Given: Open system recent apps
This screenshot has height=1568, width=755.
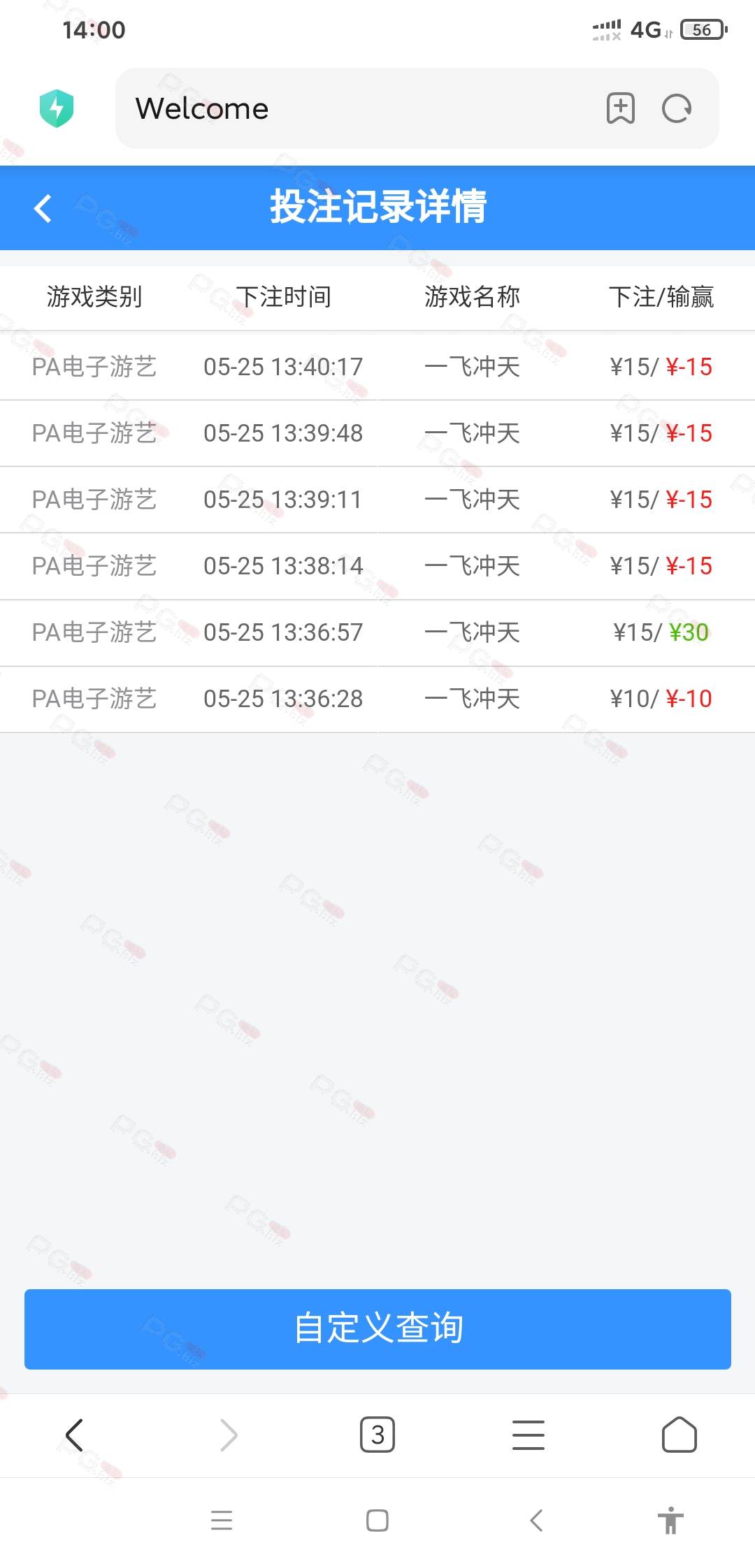Looking at the screenshot, I should pos(222,1520).
